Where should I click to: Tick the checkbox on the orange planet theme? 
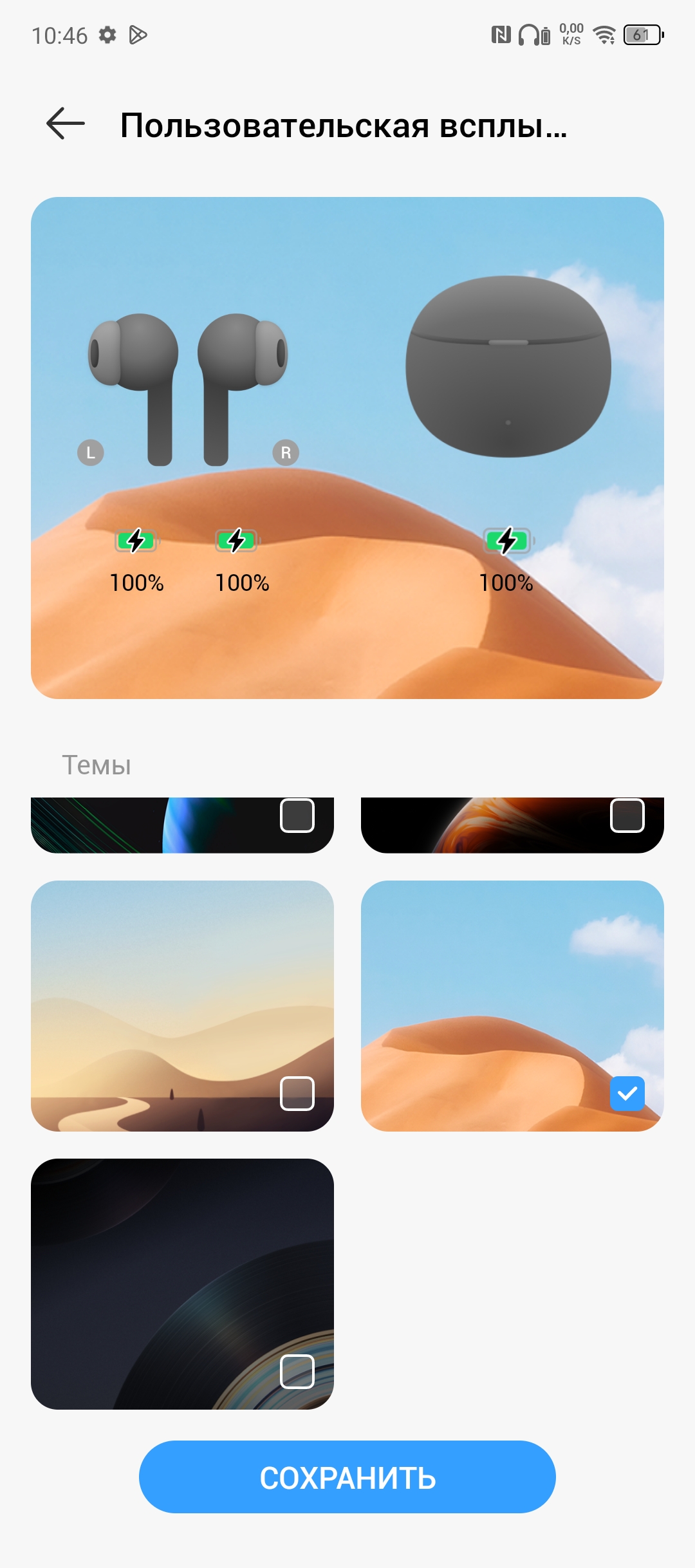click(627, 816)
